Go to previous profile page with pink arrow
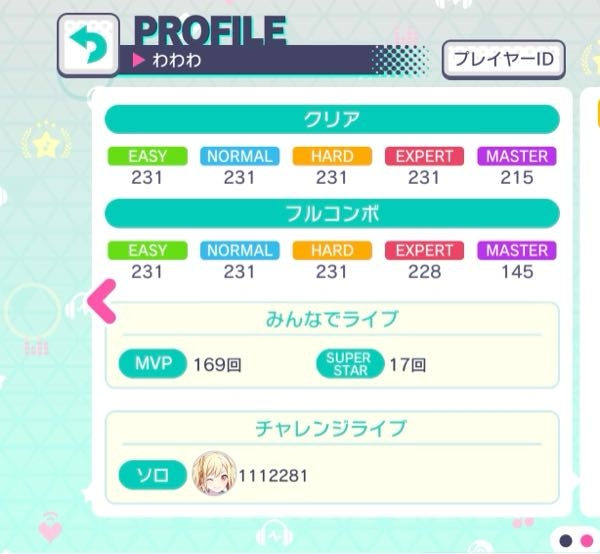The height and width of the screenshot is (554, 600). click(x=103, y=302)
